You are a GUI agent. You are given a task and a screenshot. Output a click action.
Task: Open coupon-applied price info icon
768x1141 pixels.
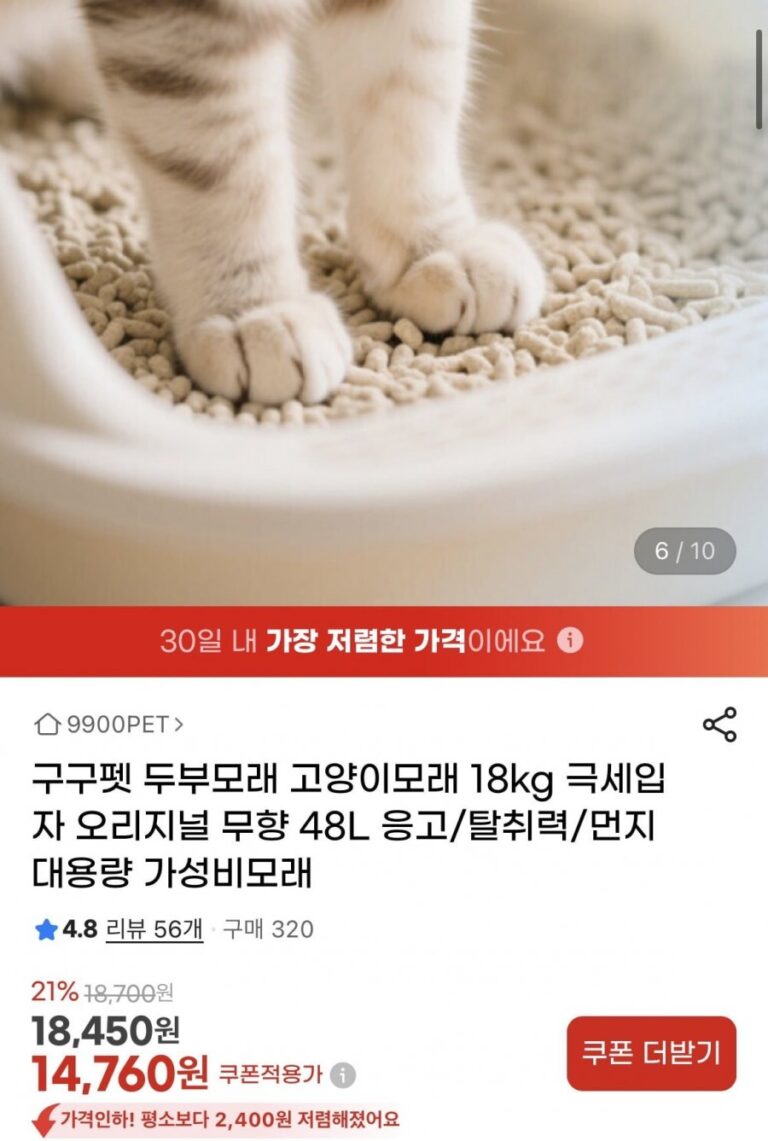(x=343, y=1075)
